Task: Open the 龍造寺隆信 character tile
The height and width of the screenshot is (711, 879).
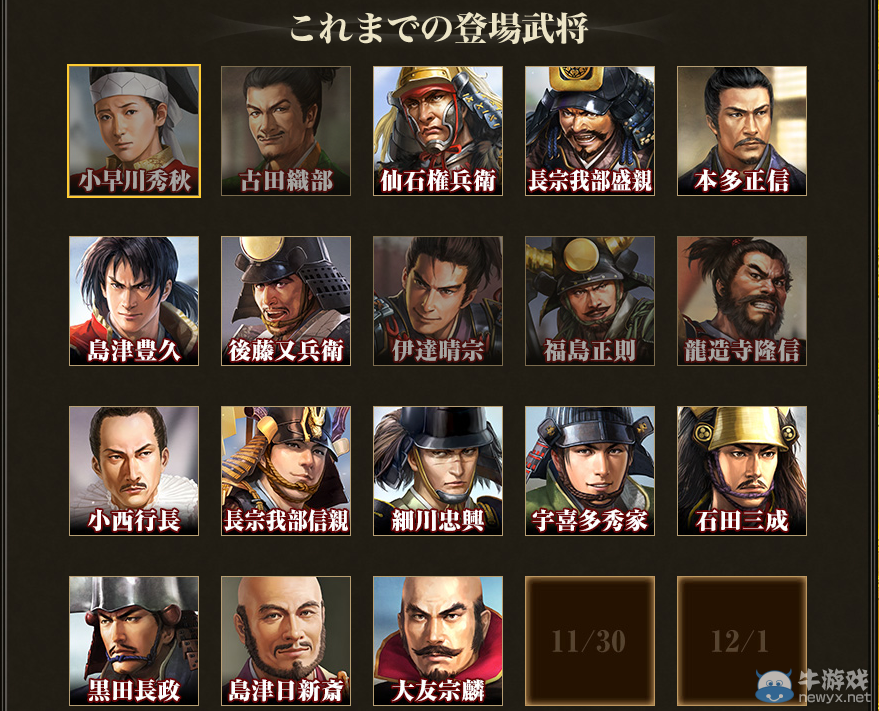Action: coord(742,300)
